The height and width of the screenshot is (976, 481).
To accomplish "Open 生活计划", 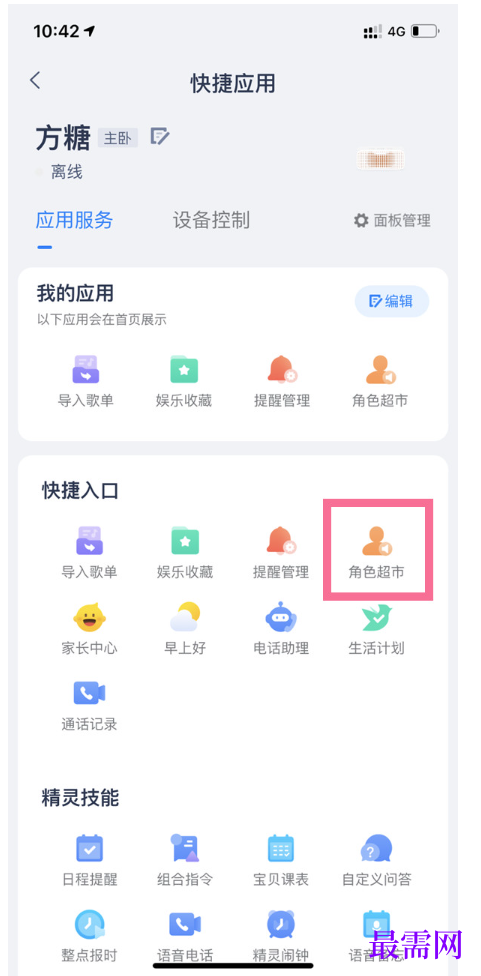I will coord(376,629).
